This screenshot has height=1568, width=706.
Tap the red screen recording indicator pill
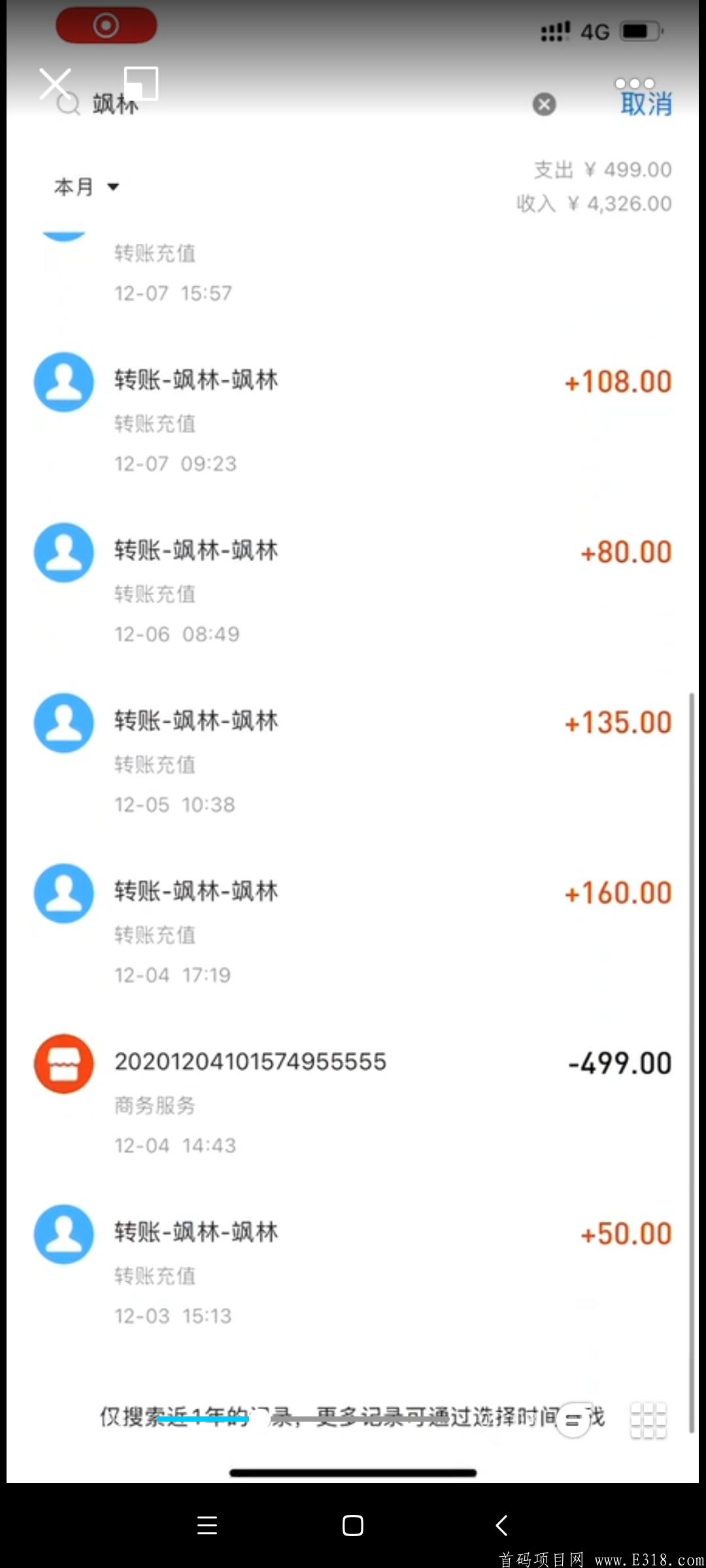pos(107,24)
